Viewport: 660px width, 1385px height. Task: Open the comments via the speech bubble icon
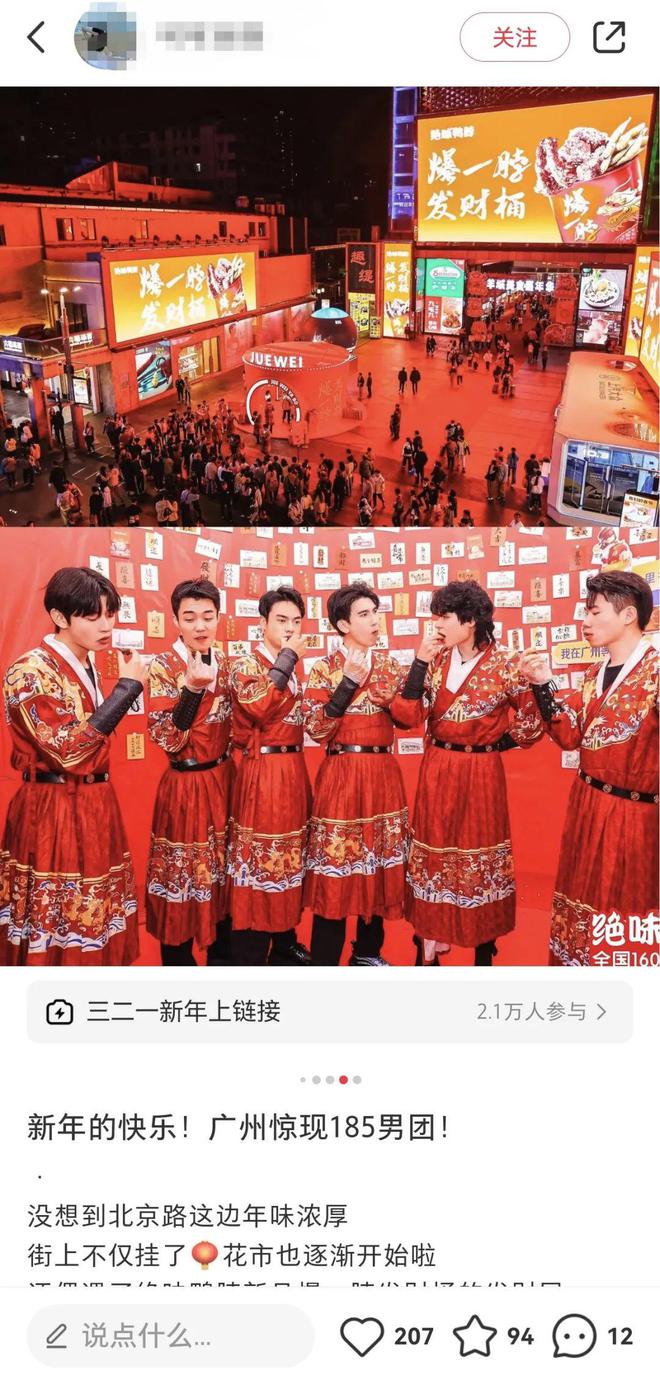coord(575,1336)
